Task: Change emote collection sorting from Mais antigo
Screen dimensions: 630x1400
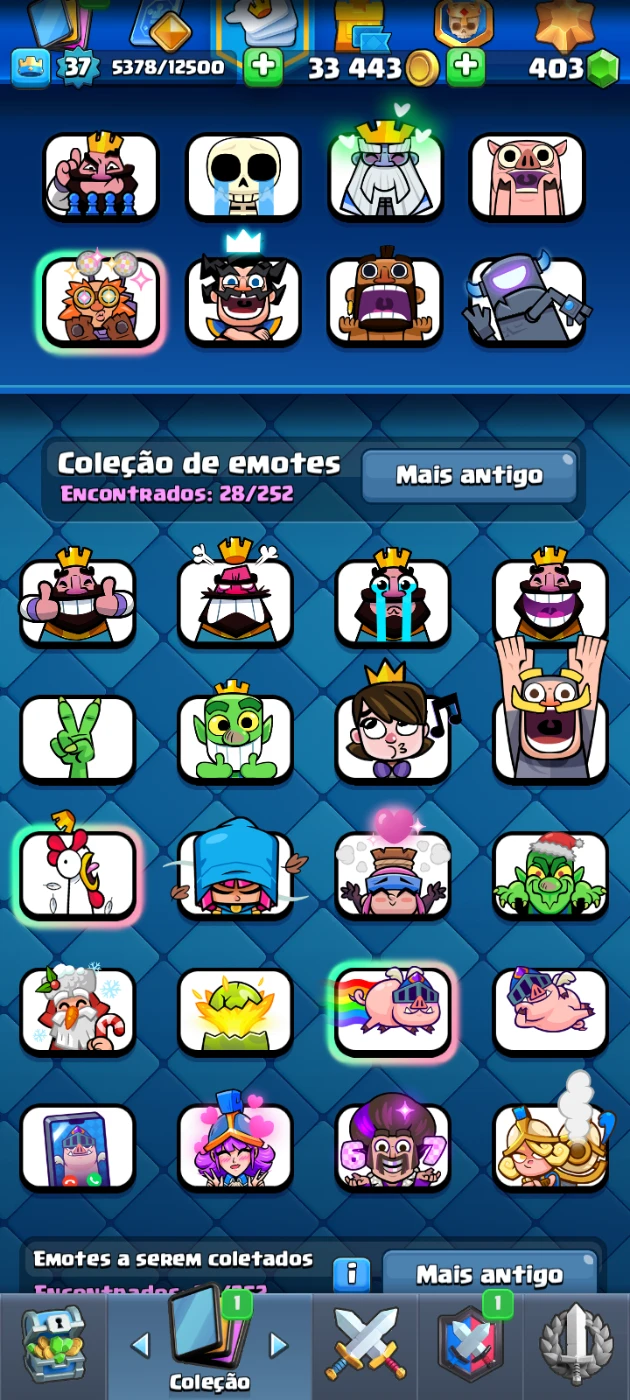Action: (x=469, y=475)
